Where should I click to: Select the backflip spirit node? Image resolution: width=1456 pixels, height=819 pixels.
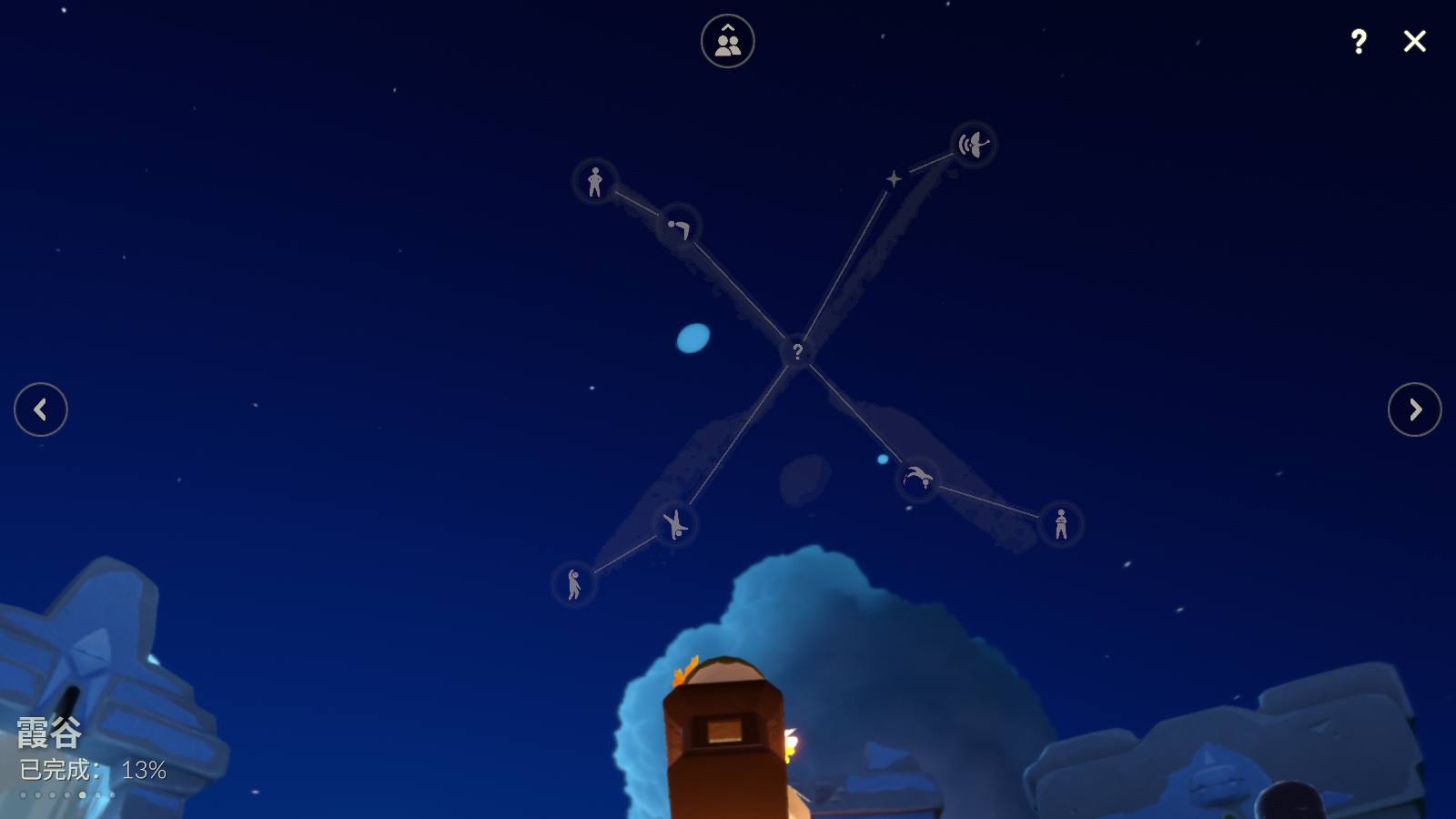917,479
